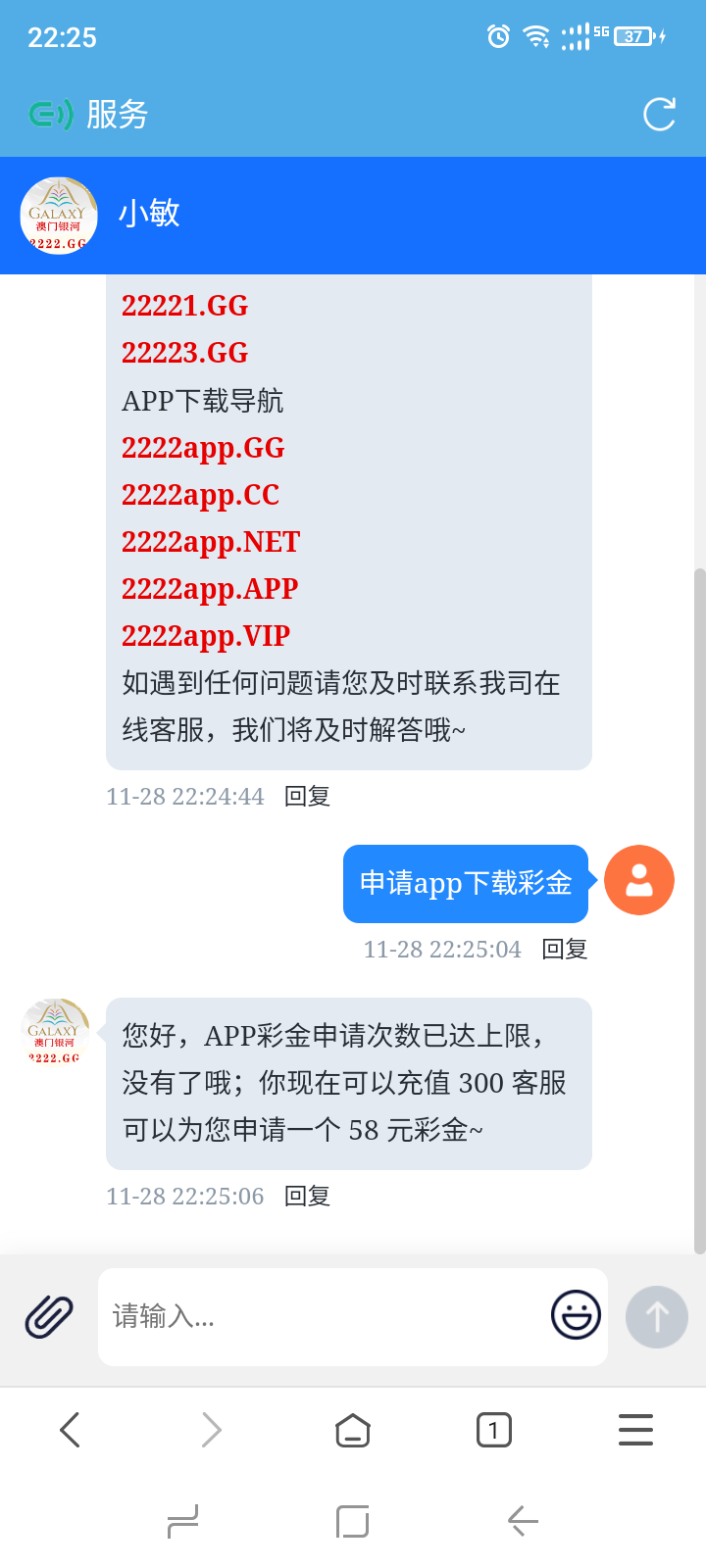Reply to the message sent at 22:25:06
Screen dimensions: 706x1568
(x=307, y=1197)
